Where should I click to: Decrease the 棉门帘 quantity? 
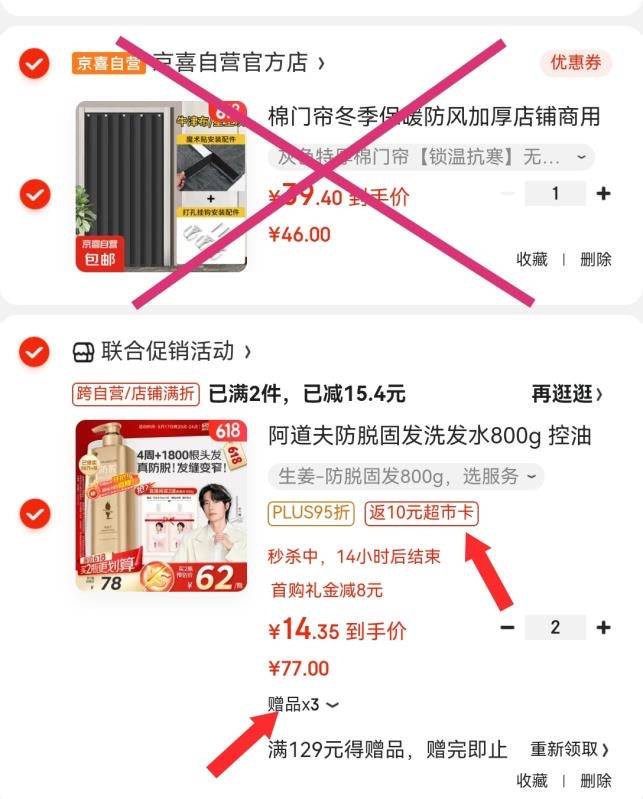pos(509,194)
